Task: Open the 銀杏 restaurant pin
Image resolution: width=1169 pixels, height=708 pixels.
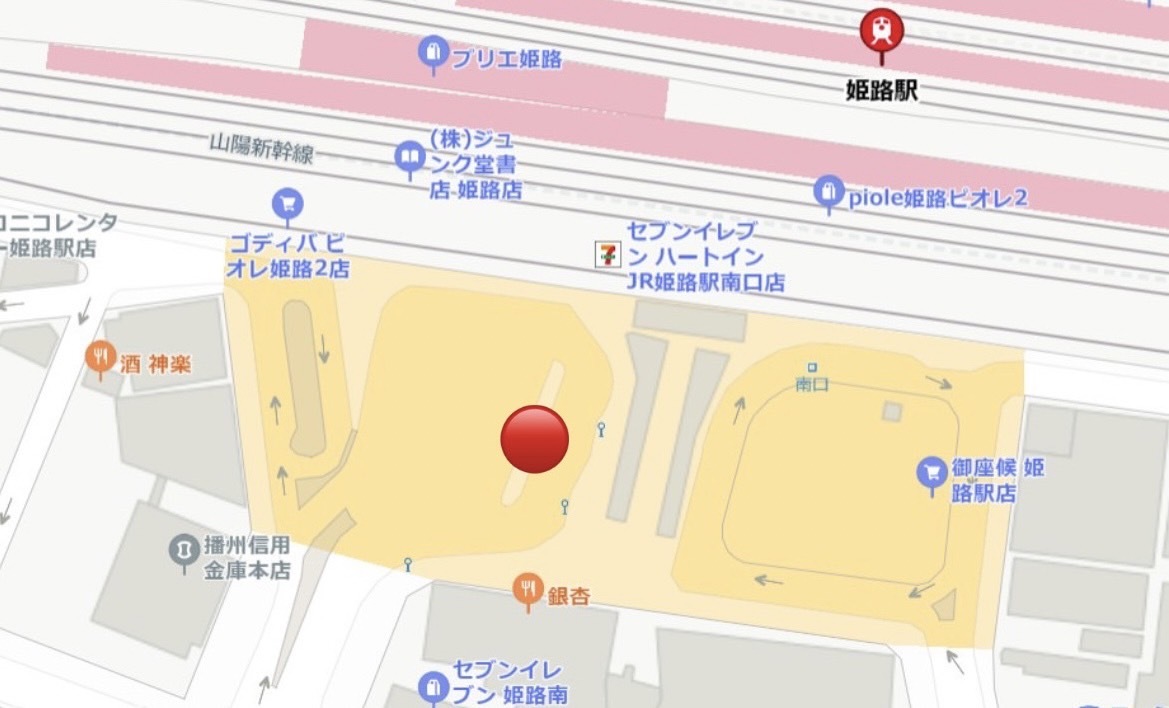Action: 528,590
